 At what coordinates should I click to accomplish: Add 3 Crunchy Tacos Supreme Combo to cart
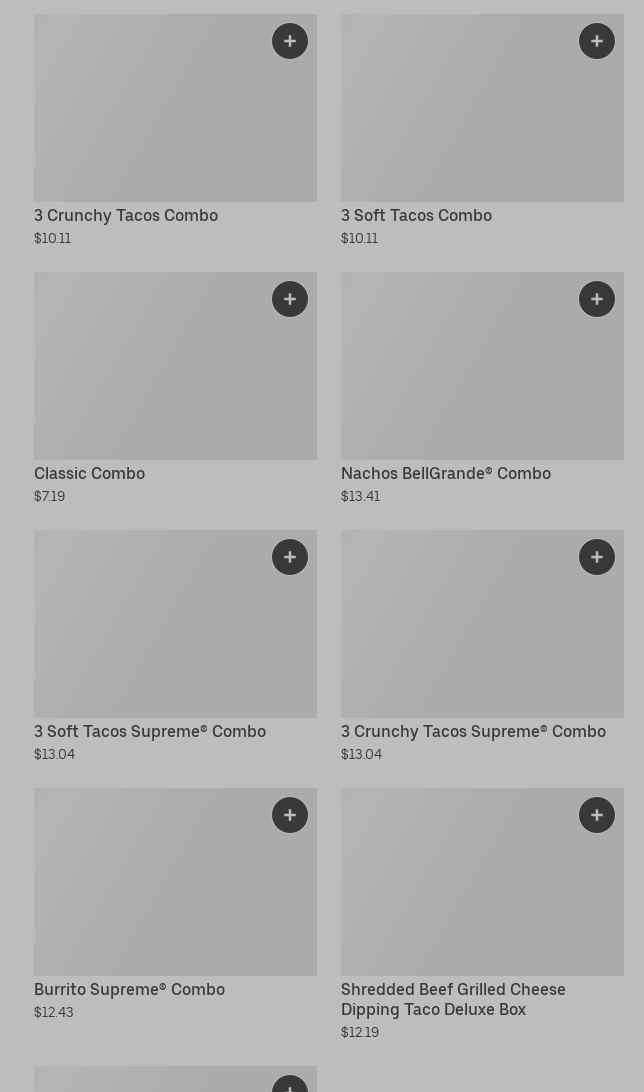[x=597, y=557]
